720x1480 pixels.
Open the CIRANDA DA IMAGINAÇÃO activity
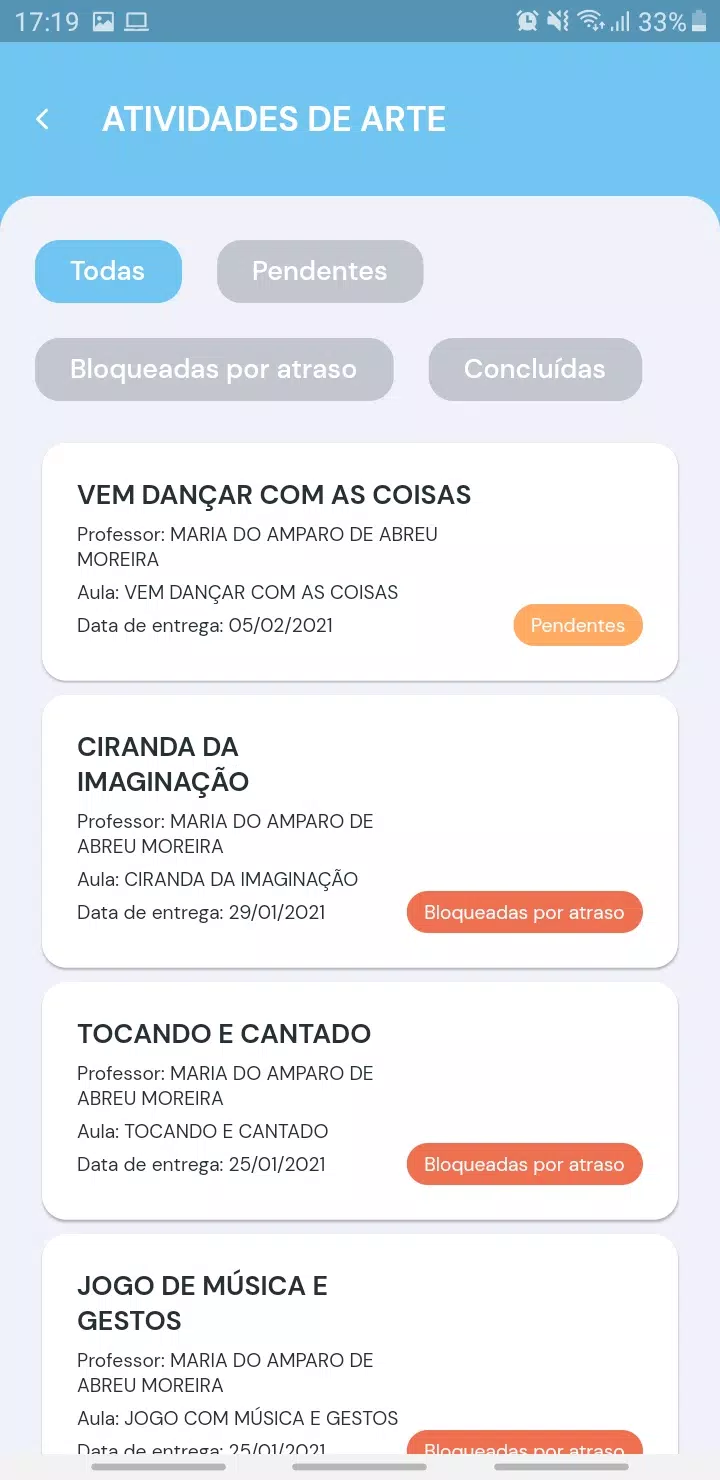point(360,831)
